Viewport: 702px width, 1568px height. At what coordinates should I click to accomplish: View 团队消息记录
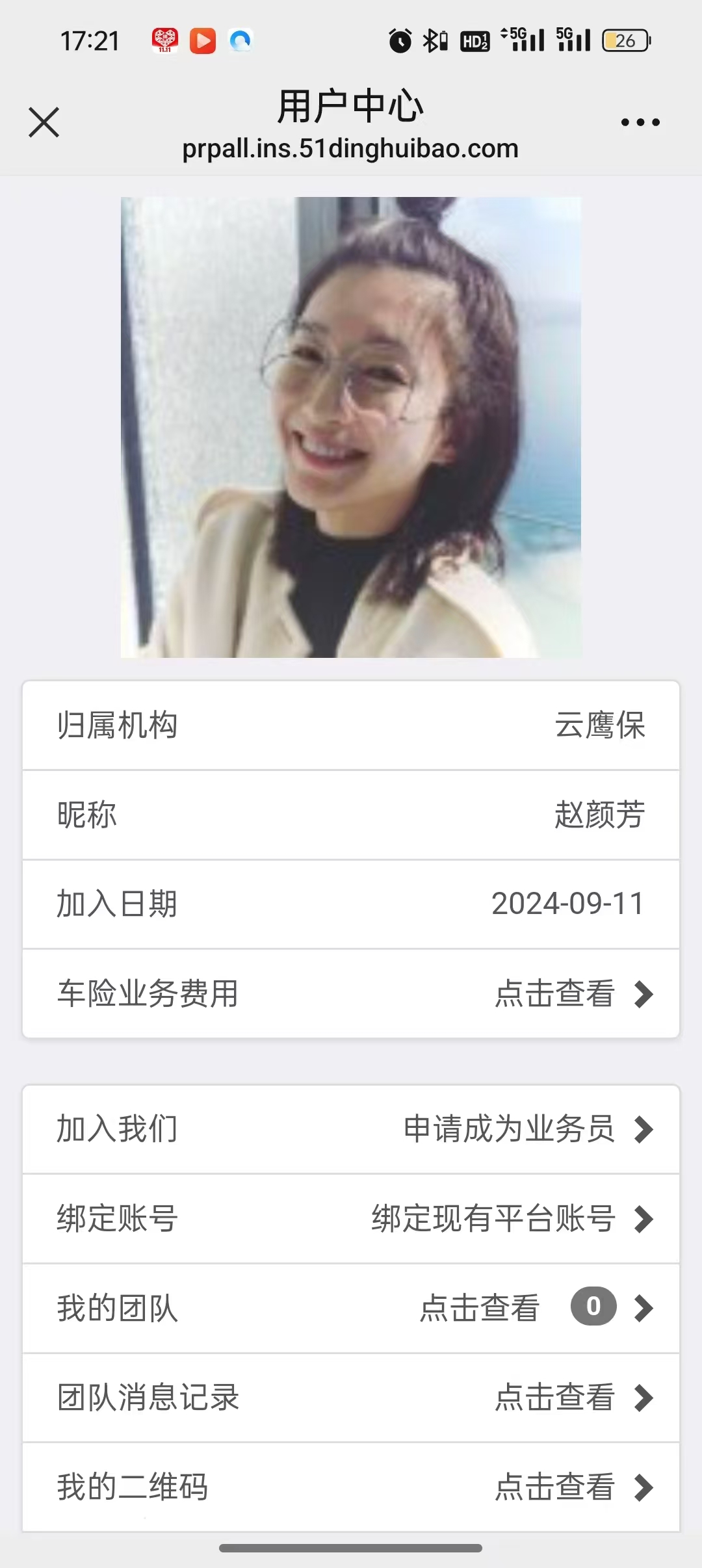(x=351, y=1398)
